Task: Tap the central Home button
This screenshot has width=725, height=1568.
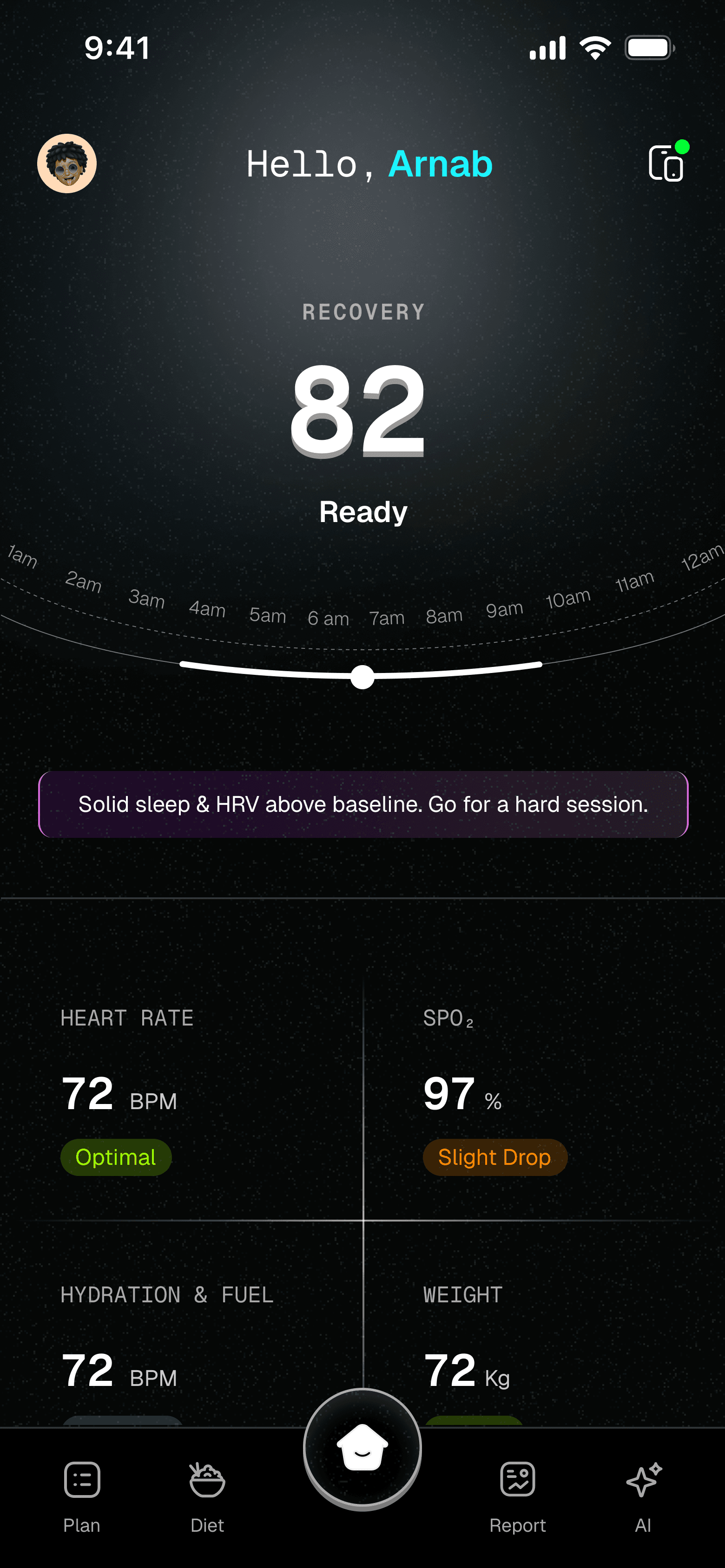Action: tap(362, 1449)
